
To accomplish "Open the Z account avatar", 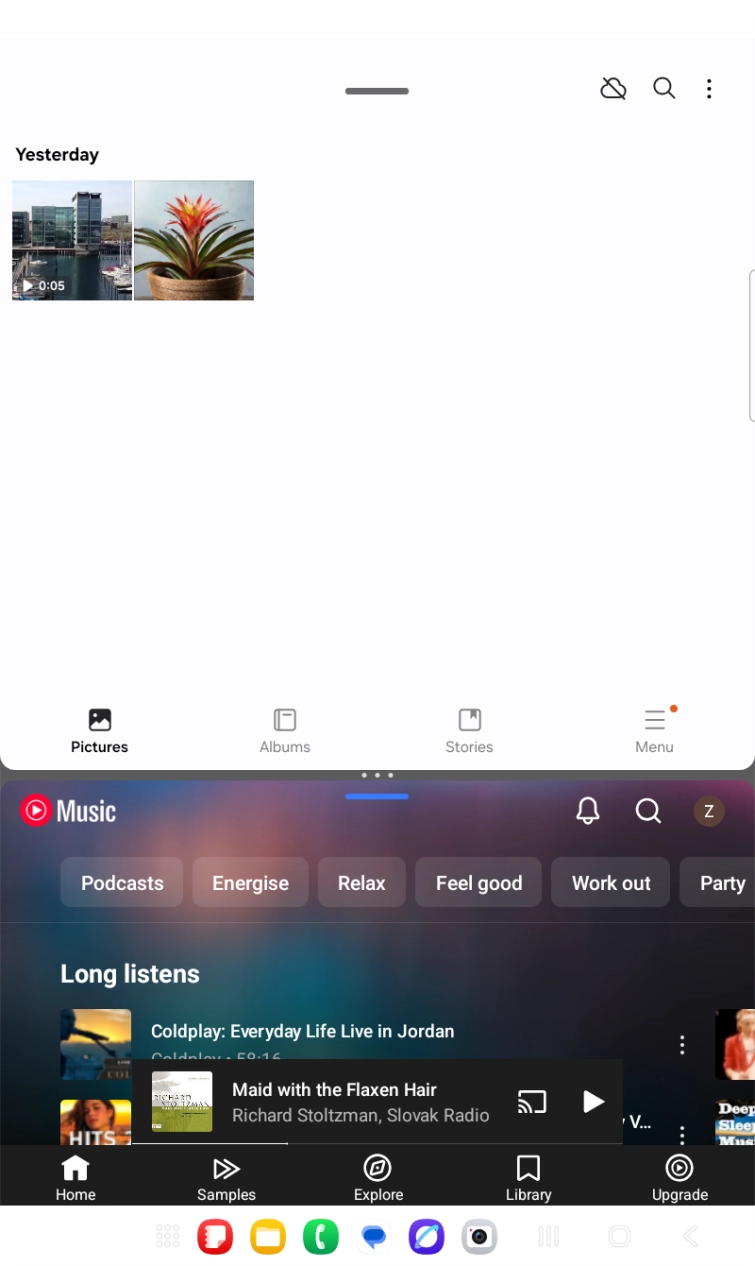I will [709, 811].
